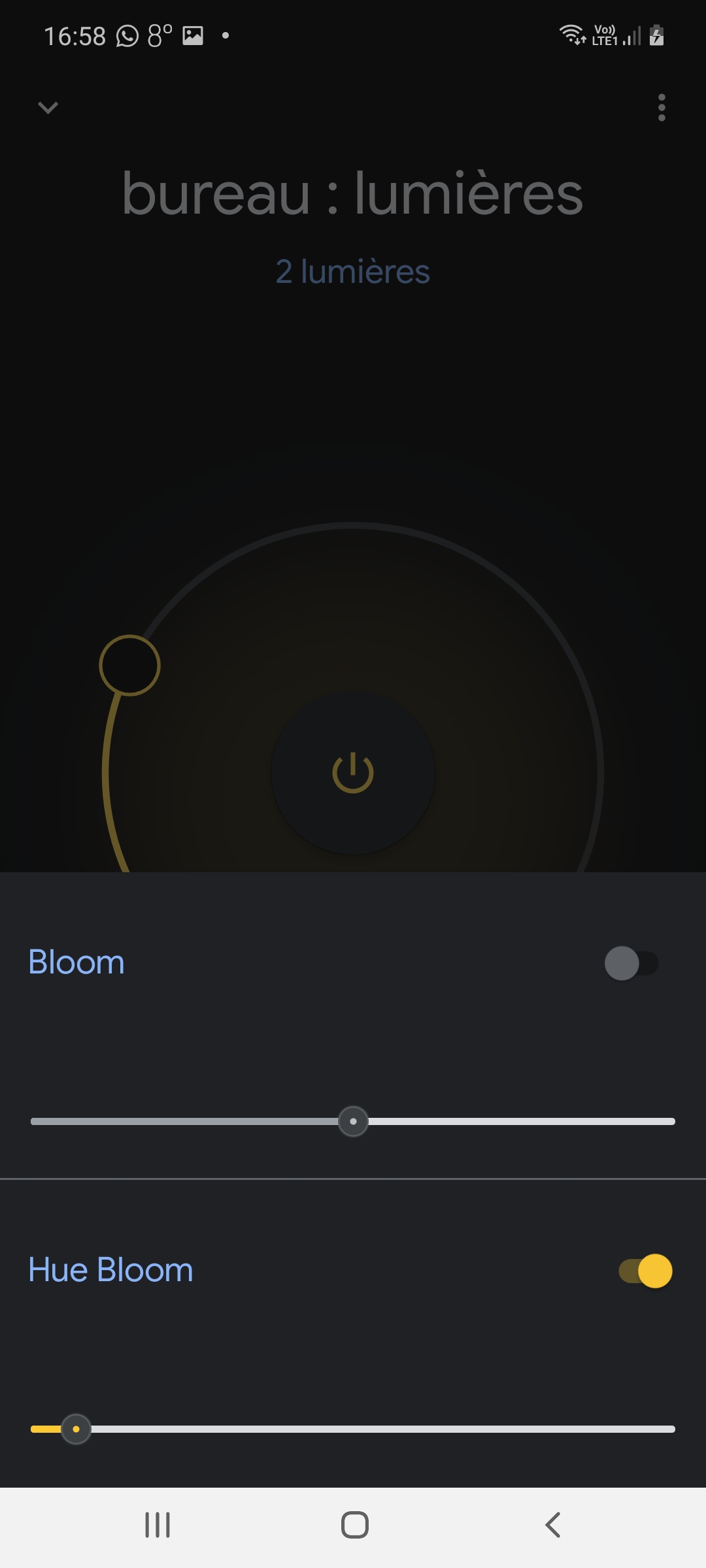Open the three-dot overflow menu
The image size is (706, 1568).
662,108
